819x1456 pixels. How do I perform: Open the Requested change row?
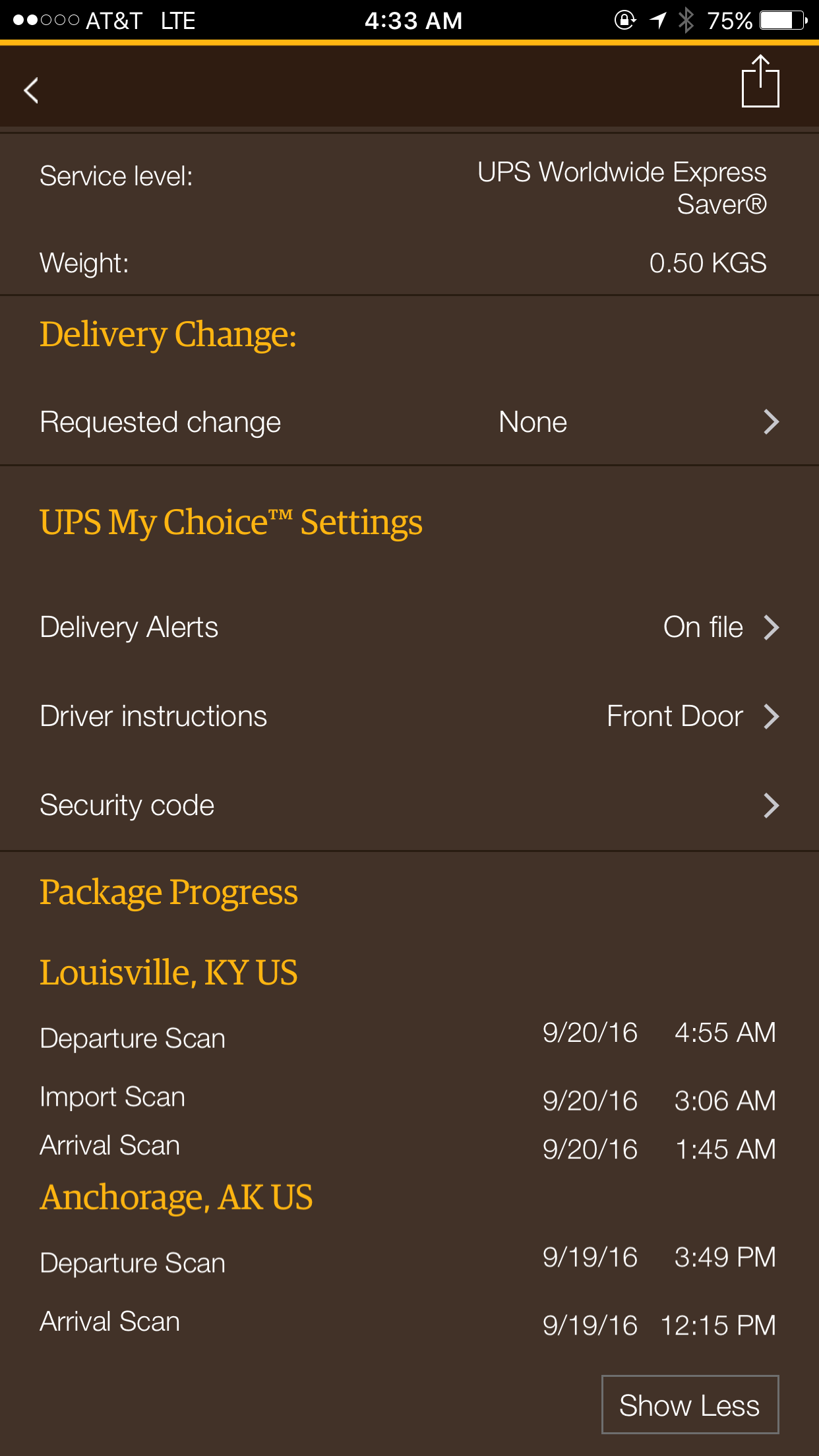[409, 422]
